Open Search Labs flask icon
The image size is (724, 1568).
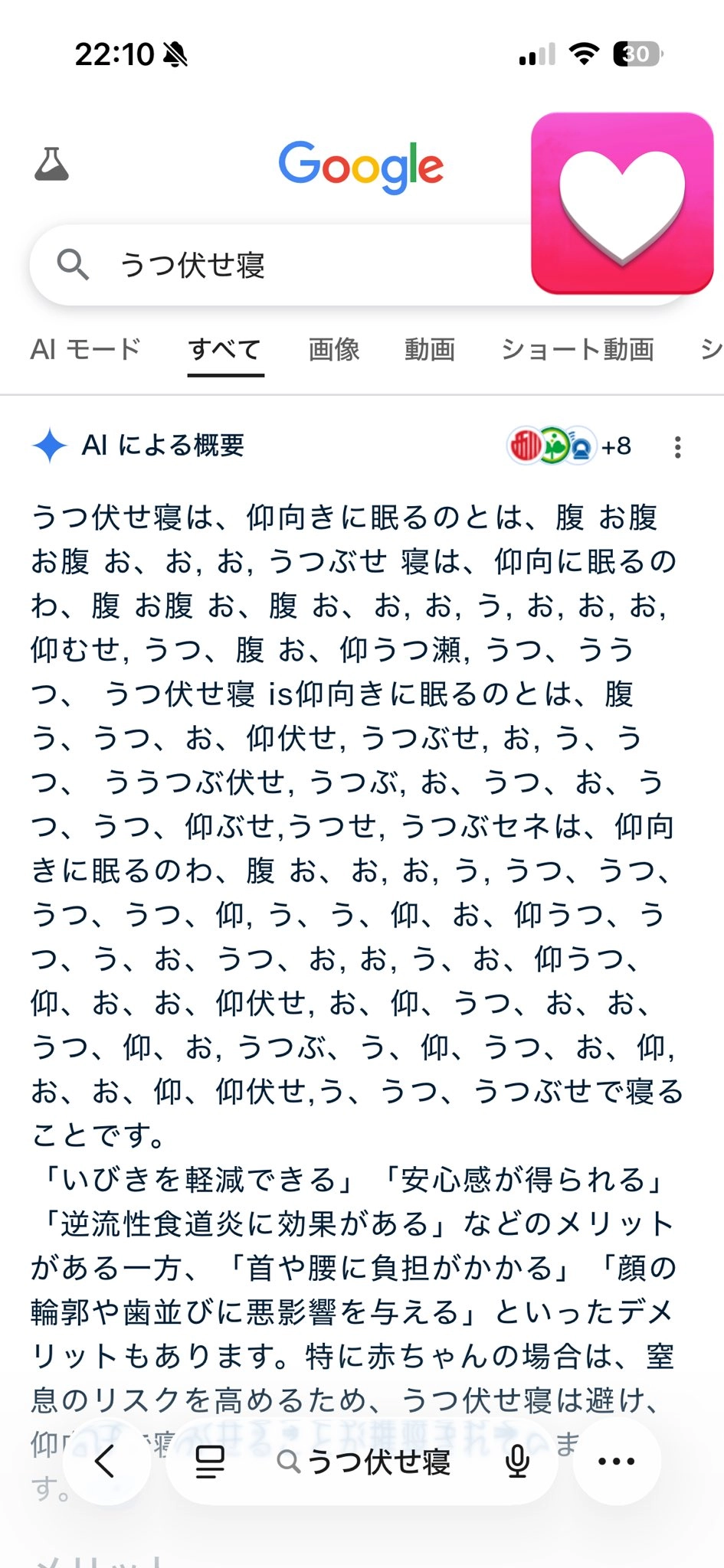[x=52, y=165]
